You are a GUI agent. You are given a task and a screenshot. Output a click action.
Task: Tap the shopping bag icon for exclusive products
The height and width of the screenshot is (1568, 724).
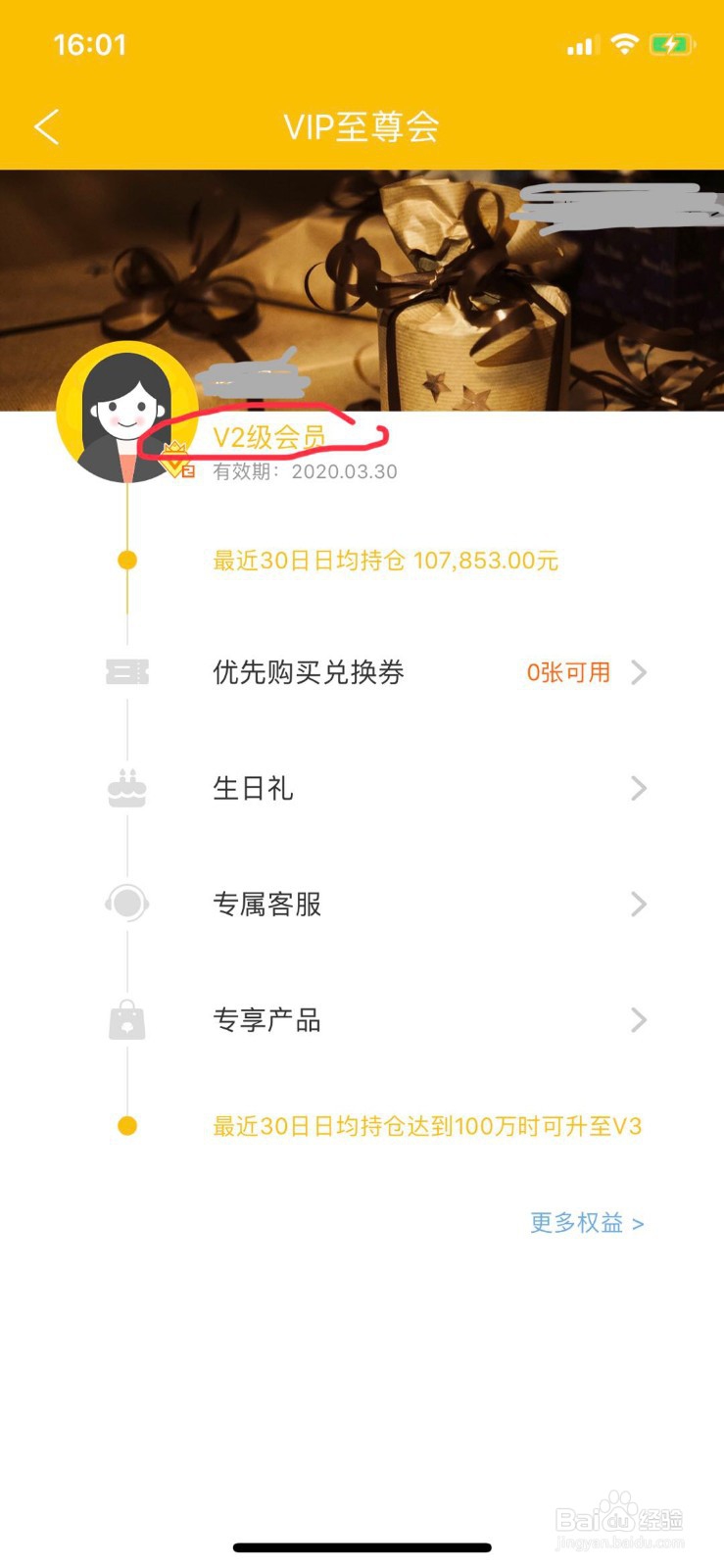(x=126, y=1019)
